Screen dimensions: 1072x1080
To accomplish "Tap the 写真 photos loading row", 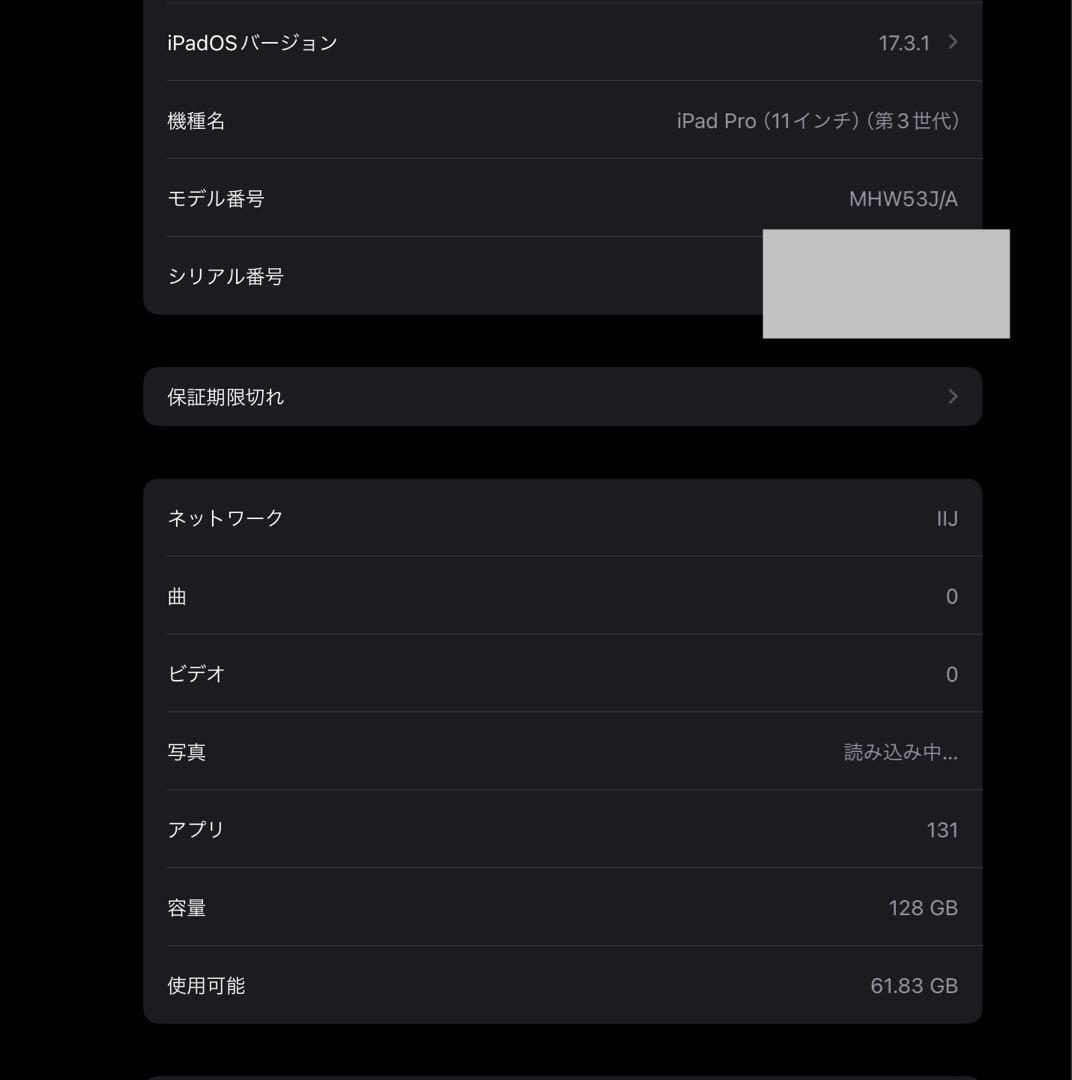I will point(560,751).
